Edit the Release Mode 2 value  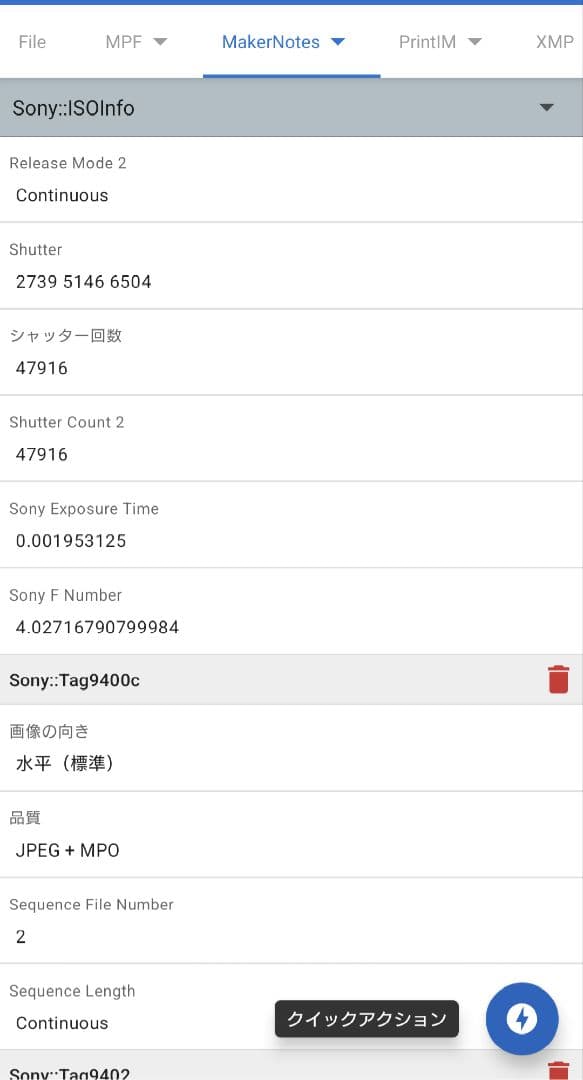point(292,179)
